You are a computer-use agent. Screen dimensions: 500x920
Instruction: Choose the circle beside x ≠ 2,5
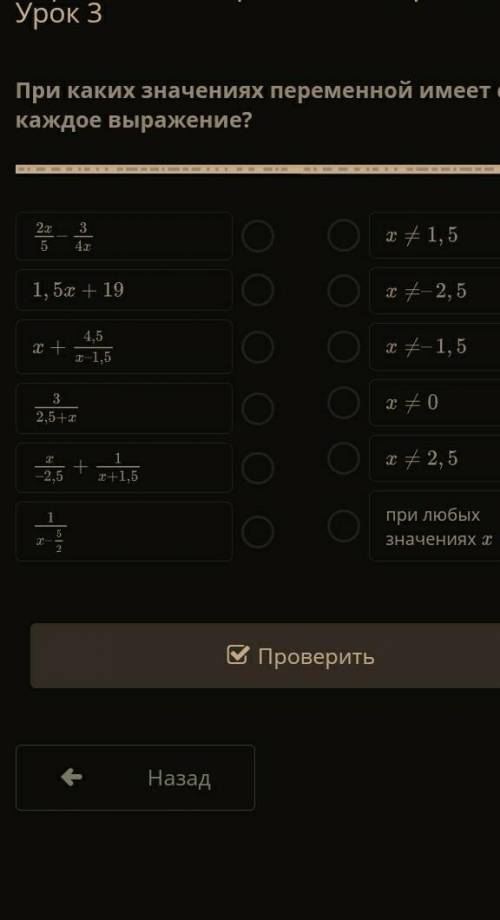click(x=343, y=458)
